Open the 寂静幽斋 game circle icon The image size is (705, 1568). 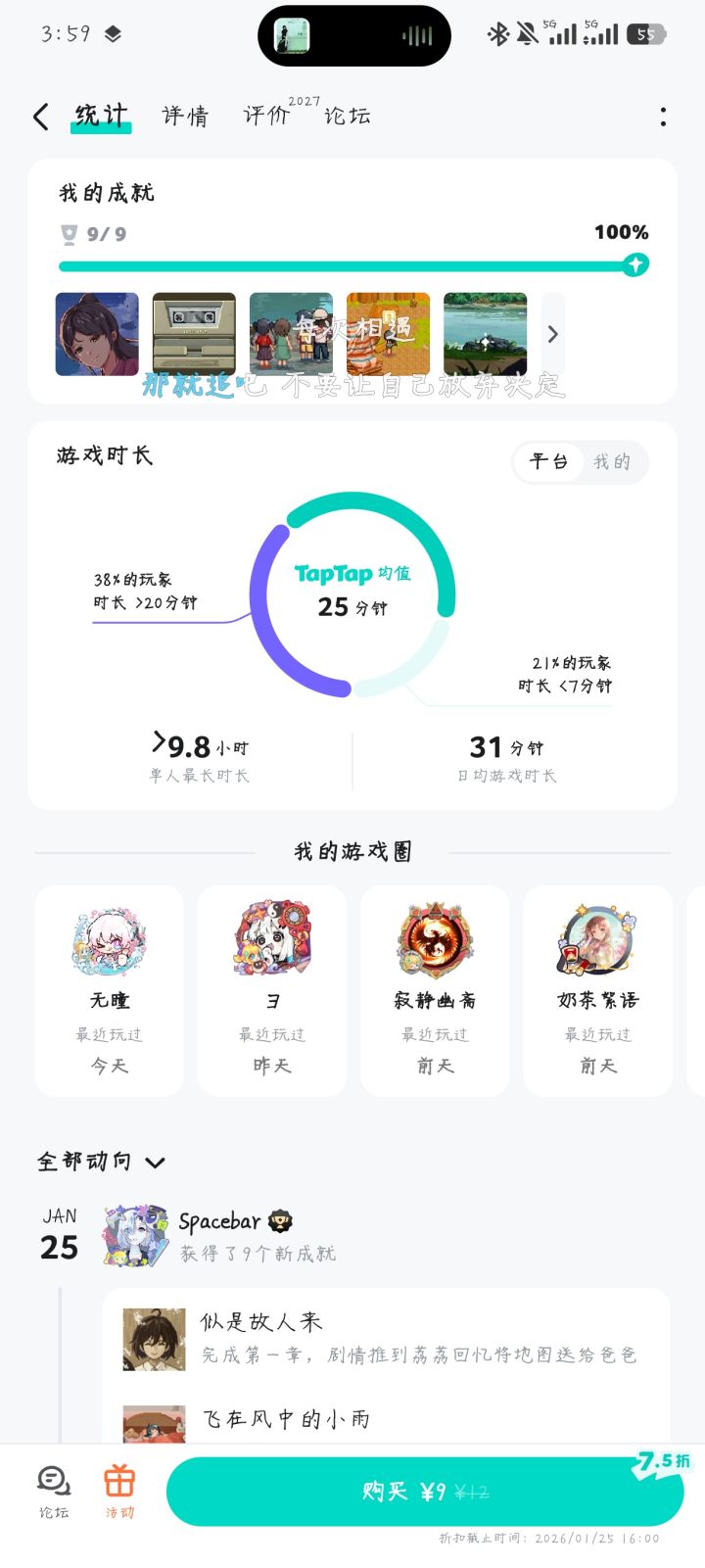click(x=435, y=940)
